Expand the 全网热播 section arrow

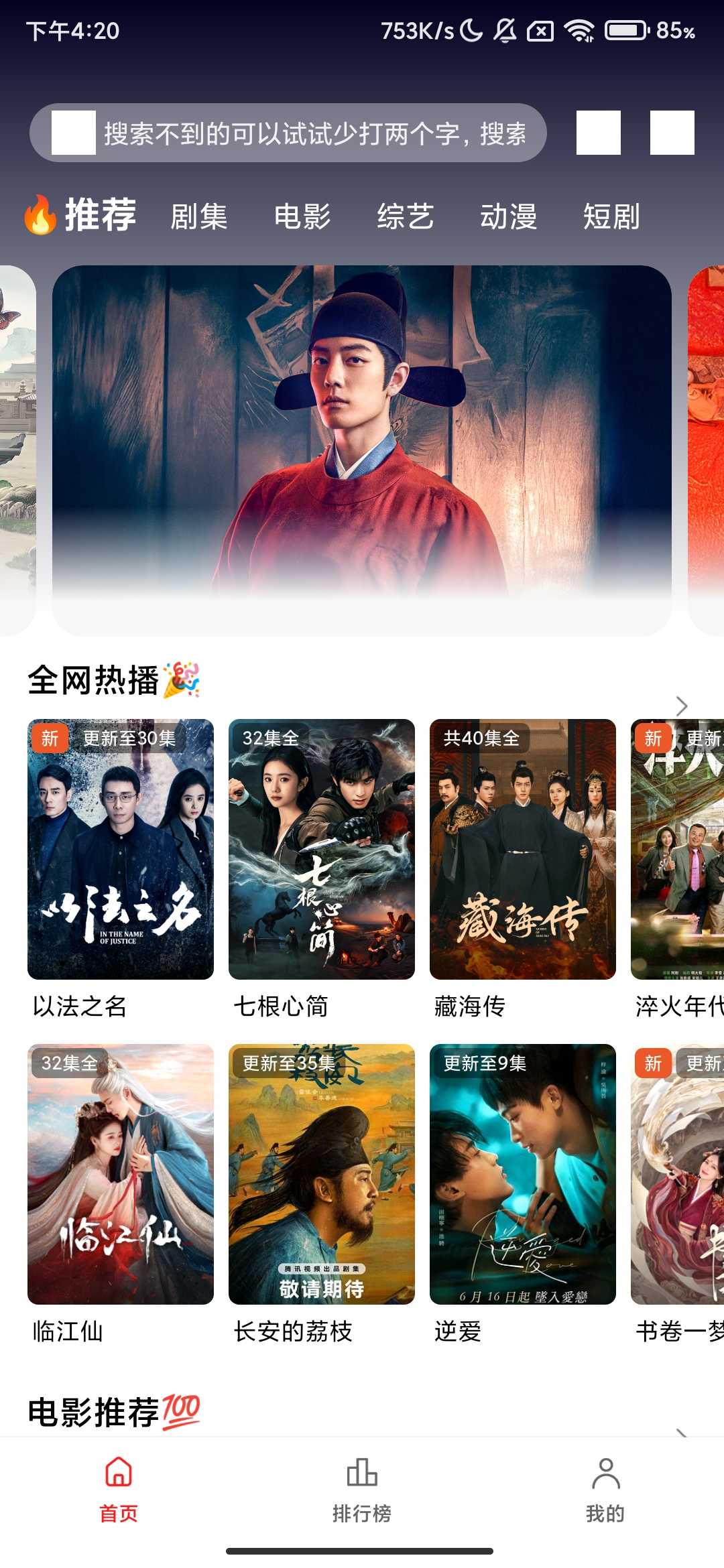pos(682,706)
